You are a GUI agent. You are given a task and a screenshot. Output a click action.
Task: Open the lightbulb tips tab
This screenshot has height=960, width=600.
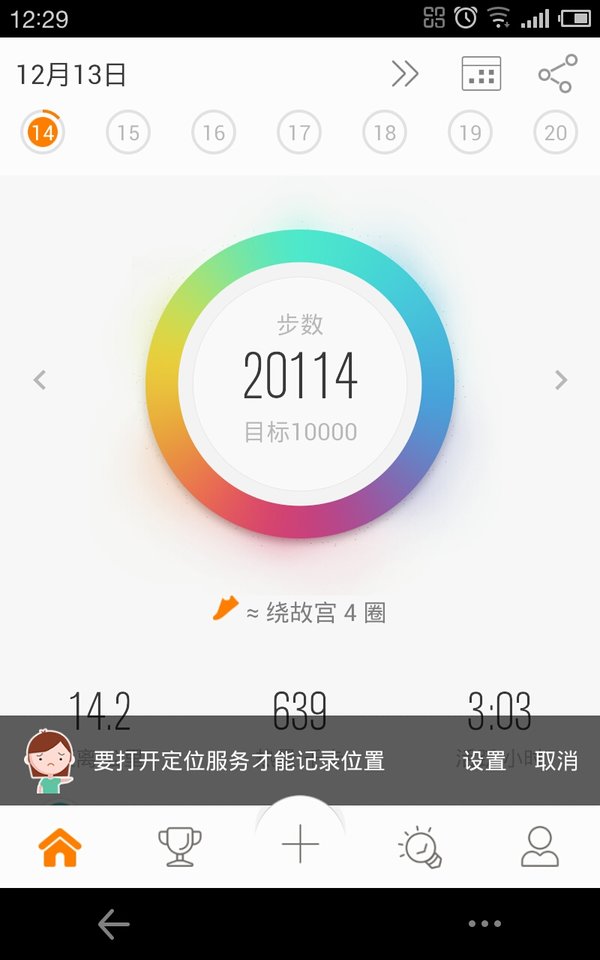[420, 847]
